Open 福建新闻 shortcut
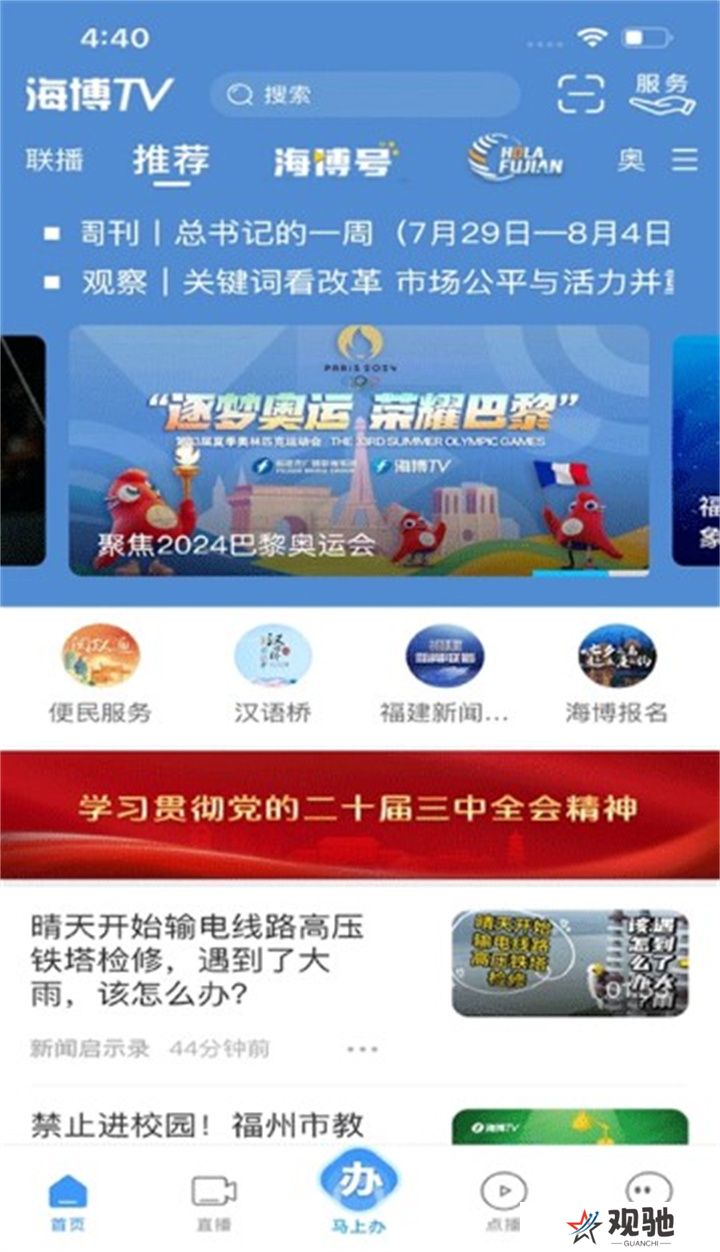The width and height of the screenshot is (720, 1252). pos(445,672)
